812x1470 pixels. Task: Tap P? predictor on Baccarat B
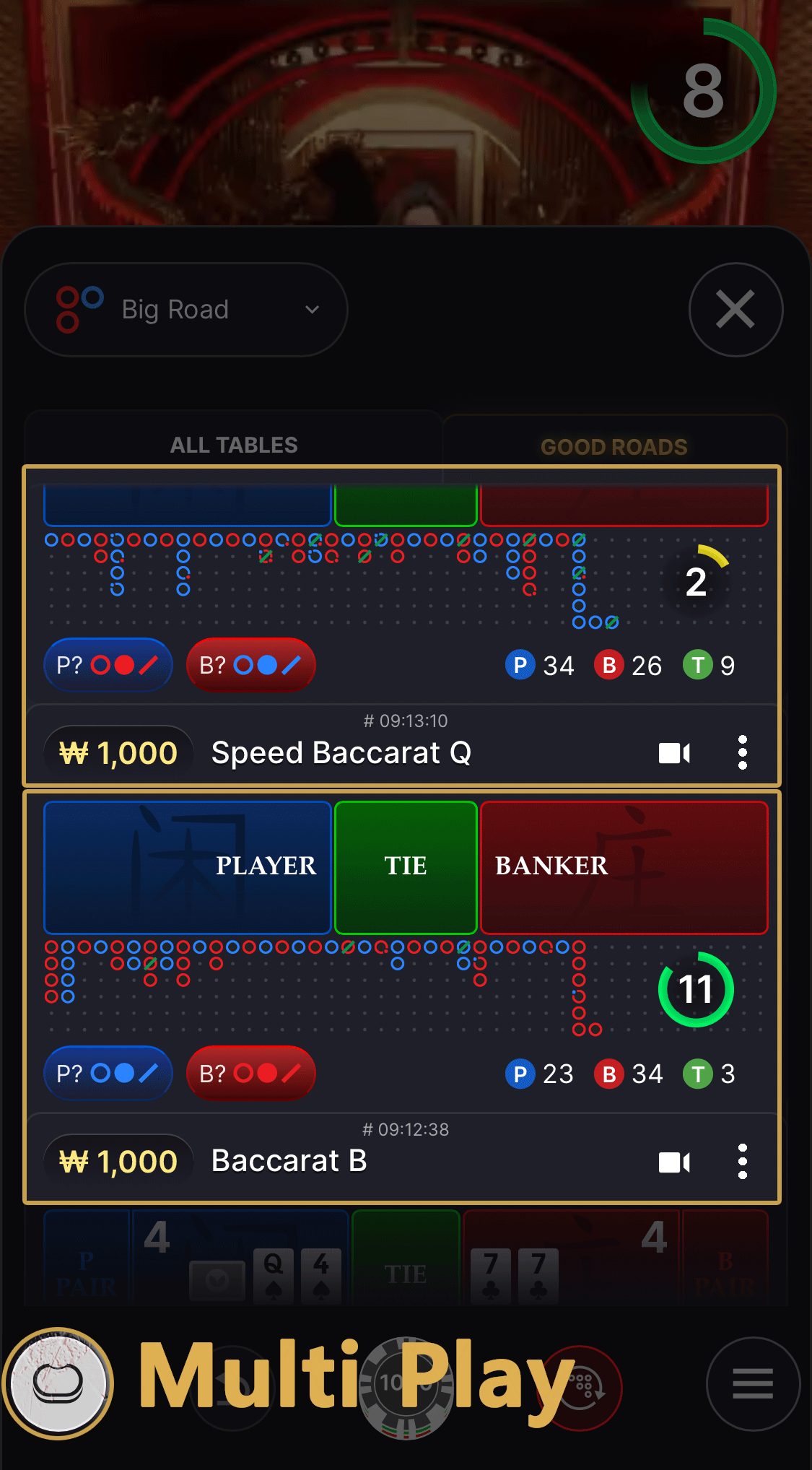tap(108, 1073)
